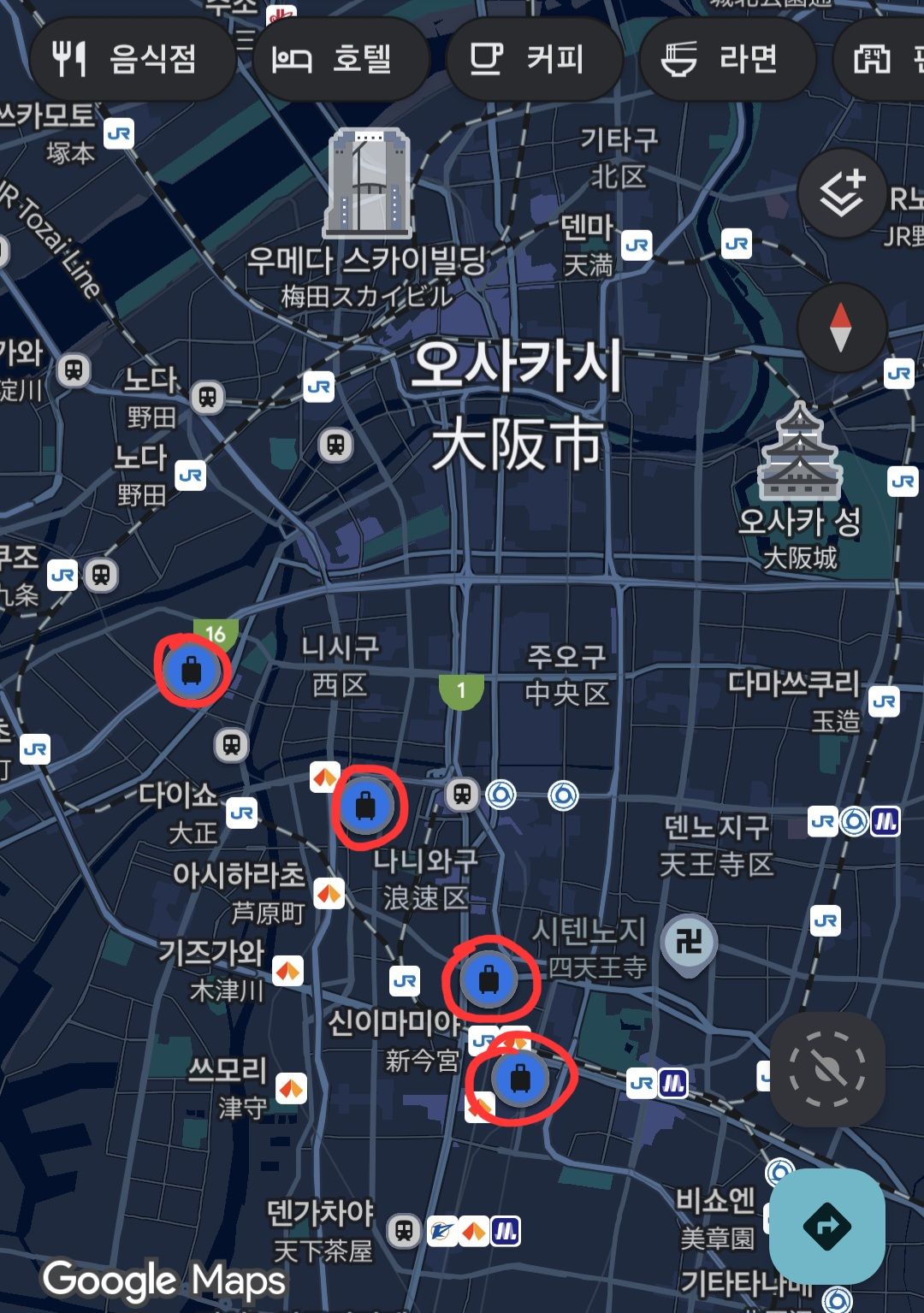The width and height of the screenshot is (924, 1313).
Task: Filter map by 커피 coffee
Action: tap(532, 59)
